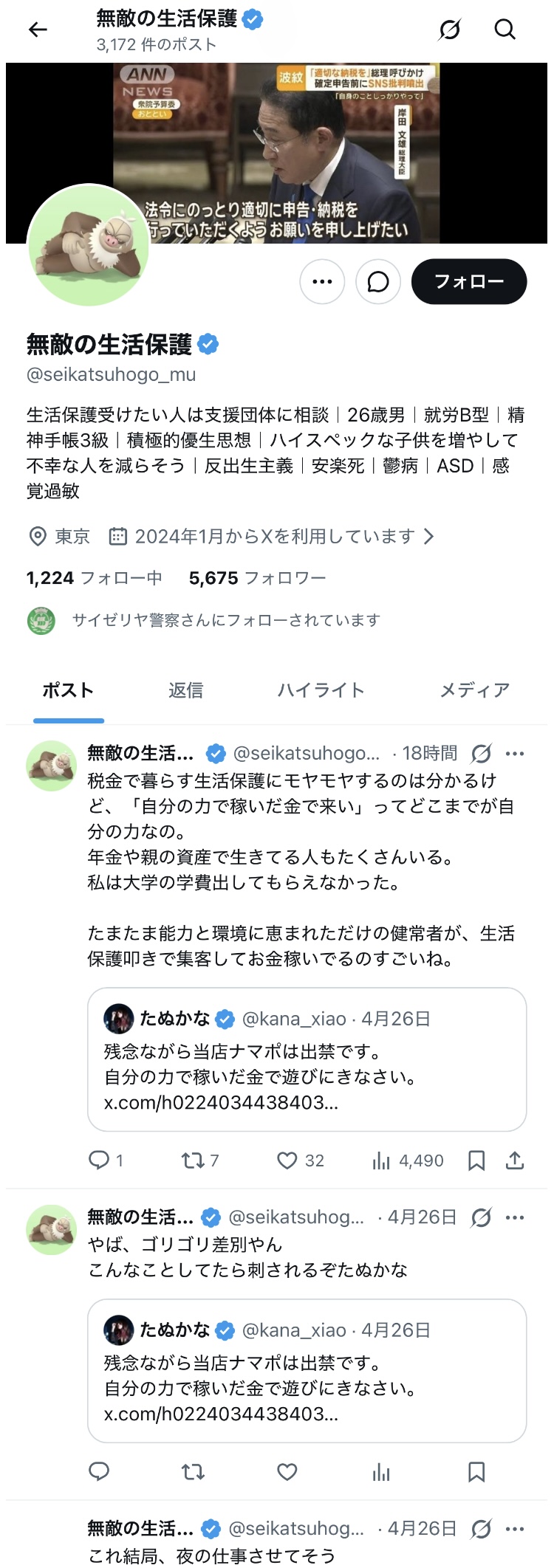
Task: Open the account join date details chevron
Action: [428, 536]
